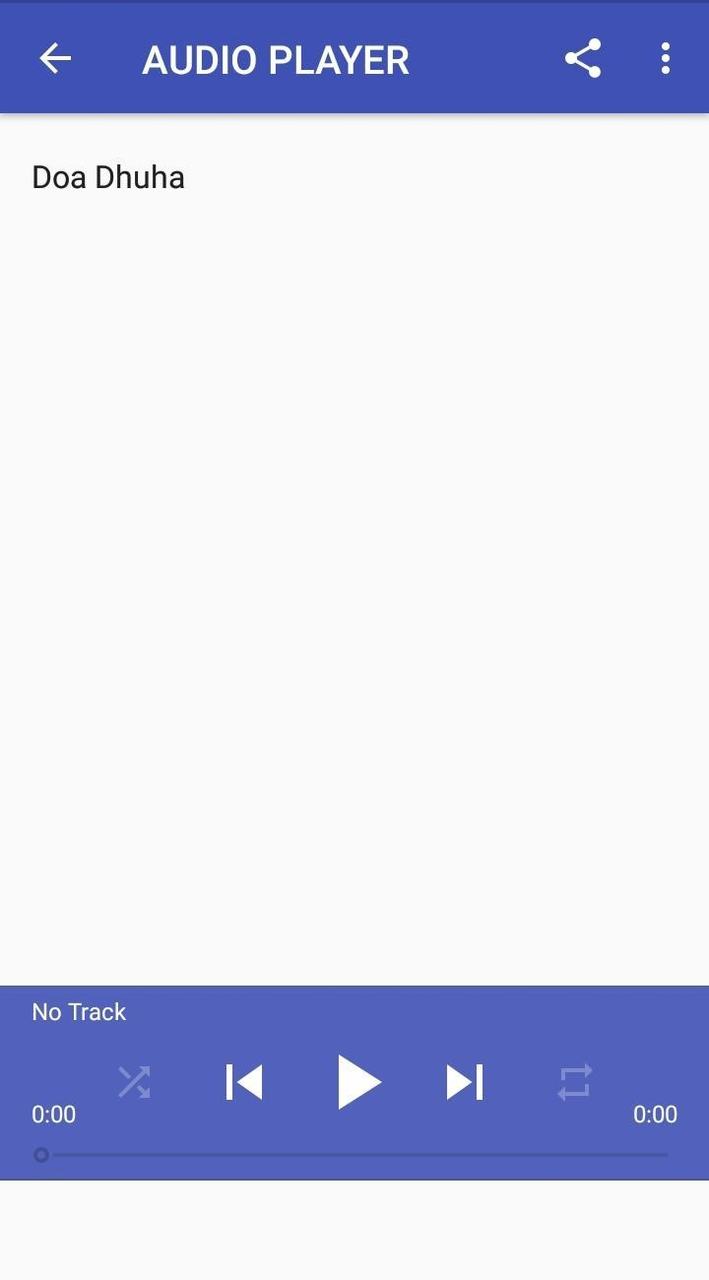Go back using the arrow icon

click(55, 59)
